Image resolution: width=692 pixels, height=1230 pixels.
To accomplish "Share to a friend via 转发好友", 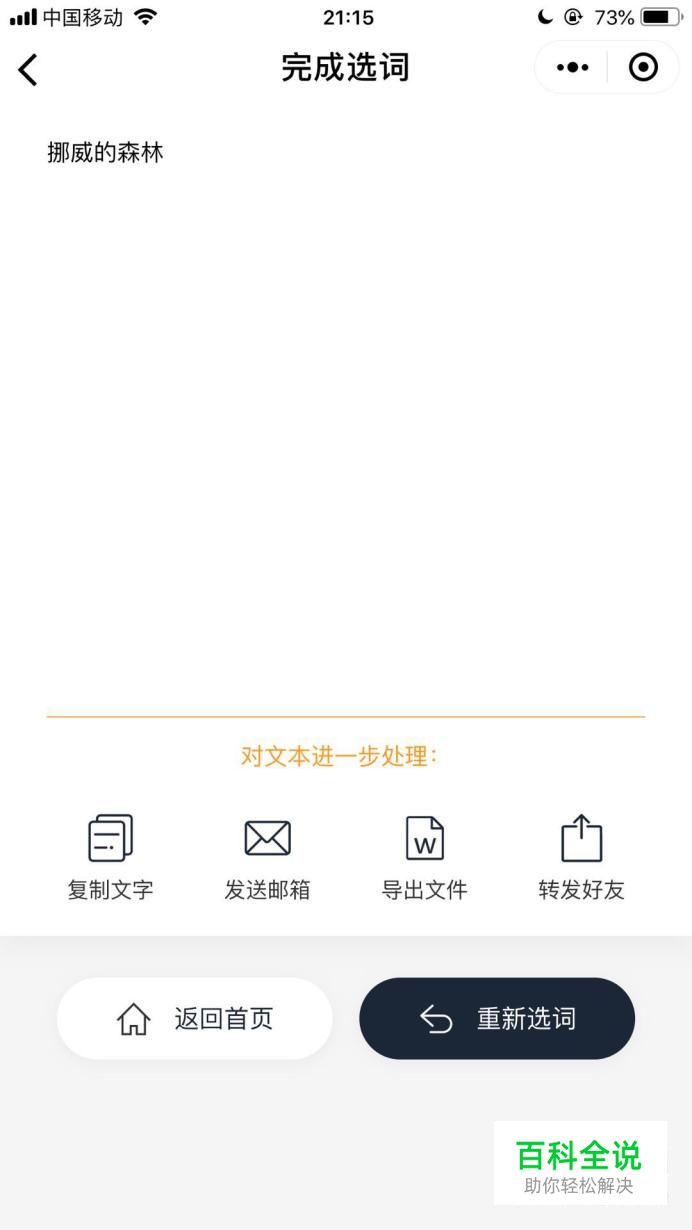I will tap(581, 858).
